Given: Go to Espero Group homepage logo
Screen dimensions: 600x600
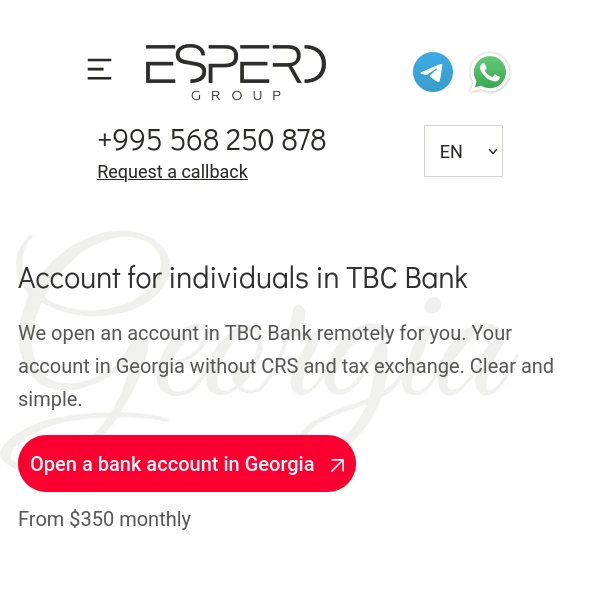Looking at the screenshot, I should [236, 71].
